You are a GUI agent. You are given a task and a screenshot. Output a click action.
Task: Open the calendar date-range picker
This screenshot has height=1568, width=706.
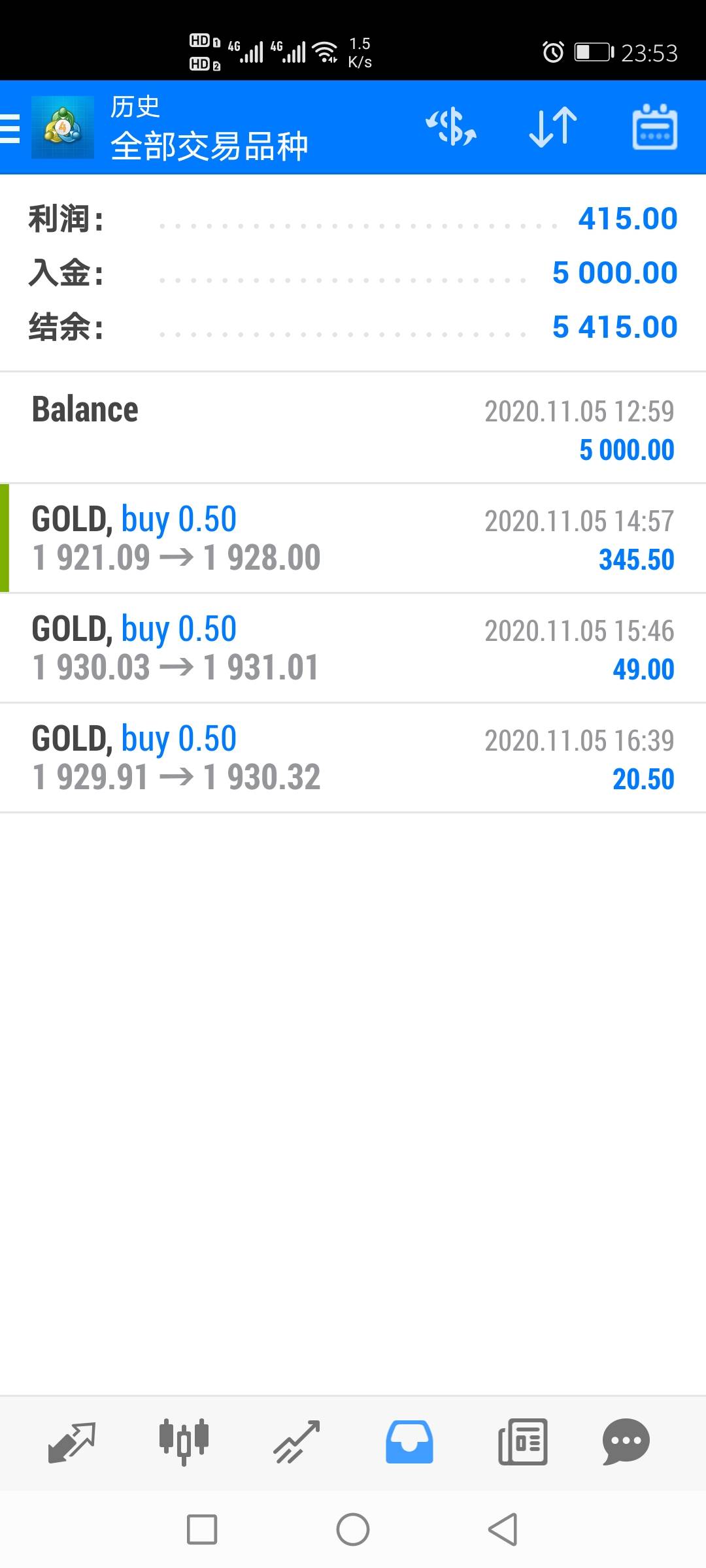654,127
